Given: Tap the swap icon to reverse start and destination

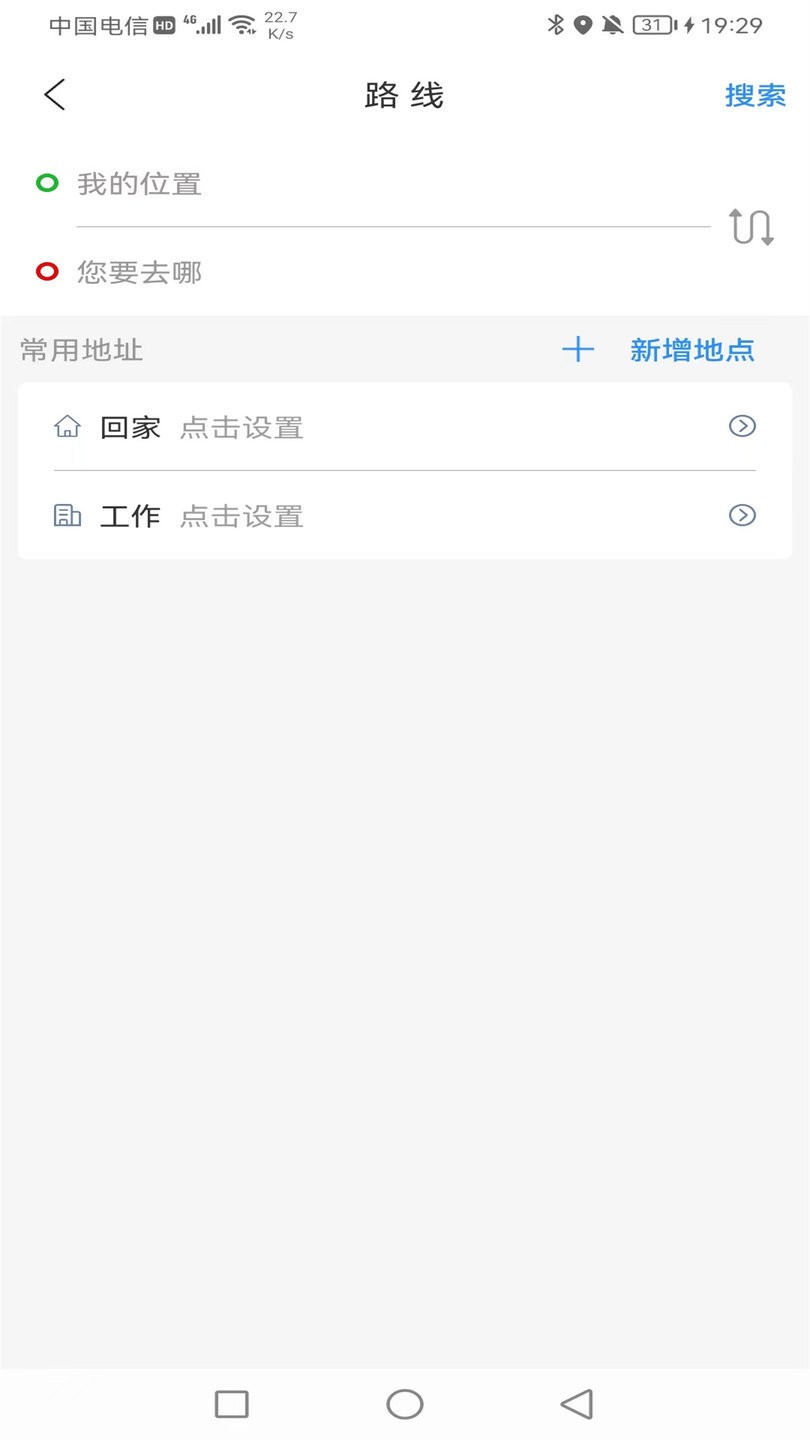Looking at the screenshot, I should [x=749, y=227].
